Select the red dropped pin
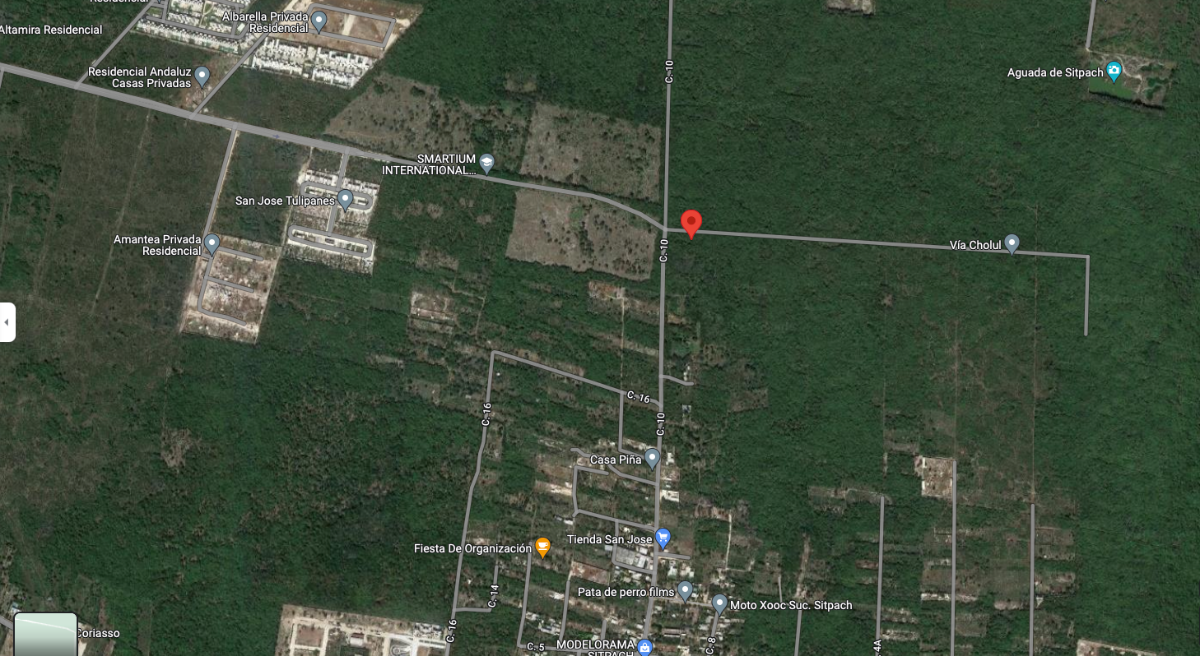Screen dimensions: 1200x656 (691, 223)
